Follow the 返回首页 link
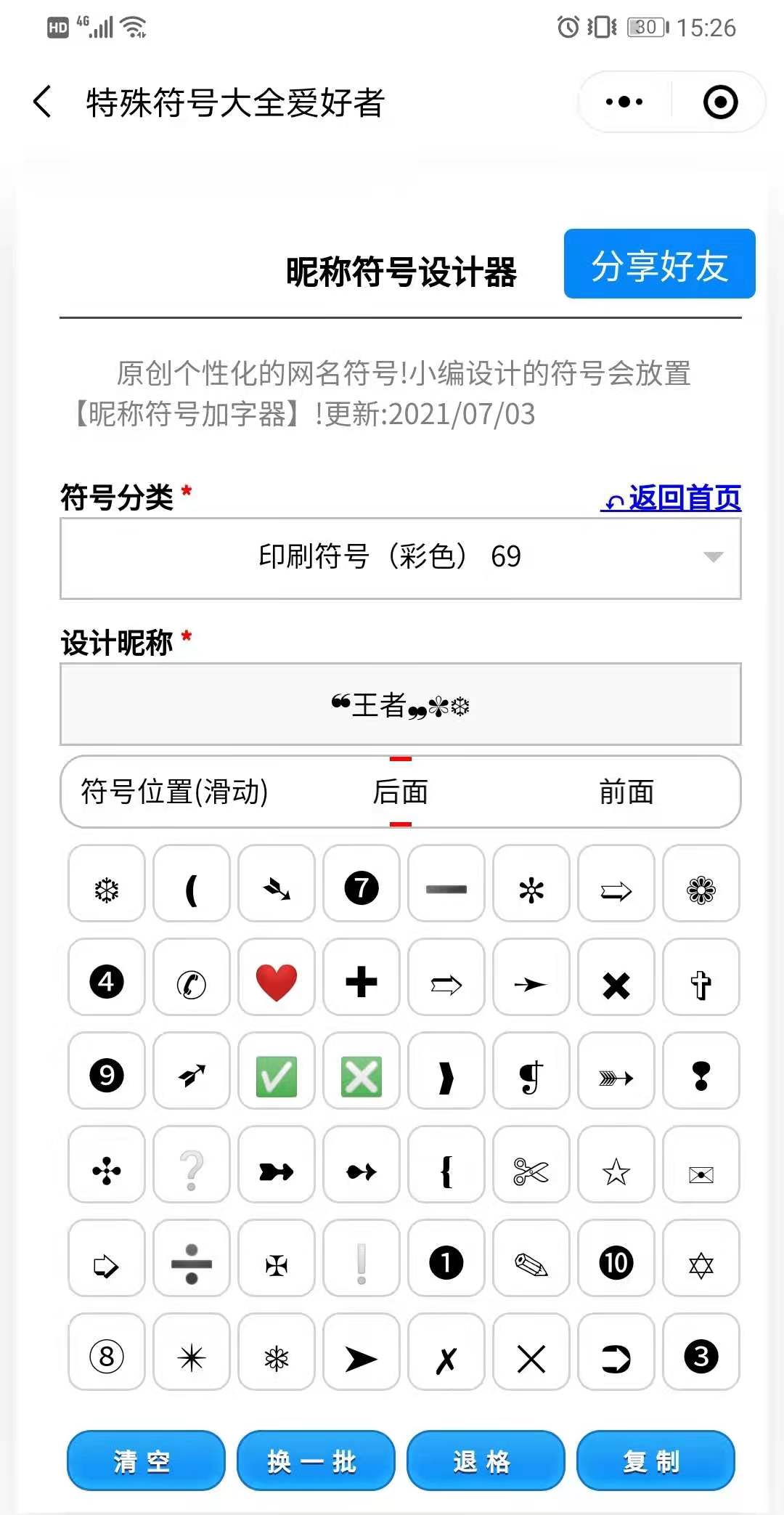Image resolution: width=784 pixels, height=1515 pixels. click(671, 498)
